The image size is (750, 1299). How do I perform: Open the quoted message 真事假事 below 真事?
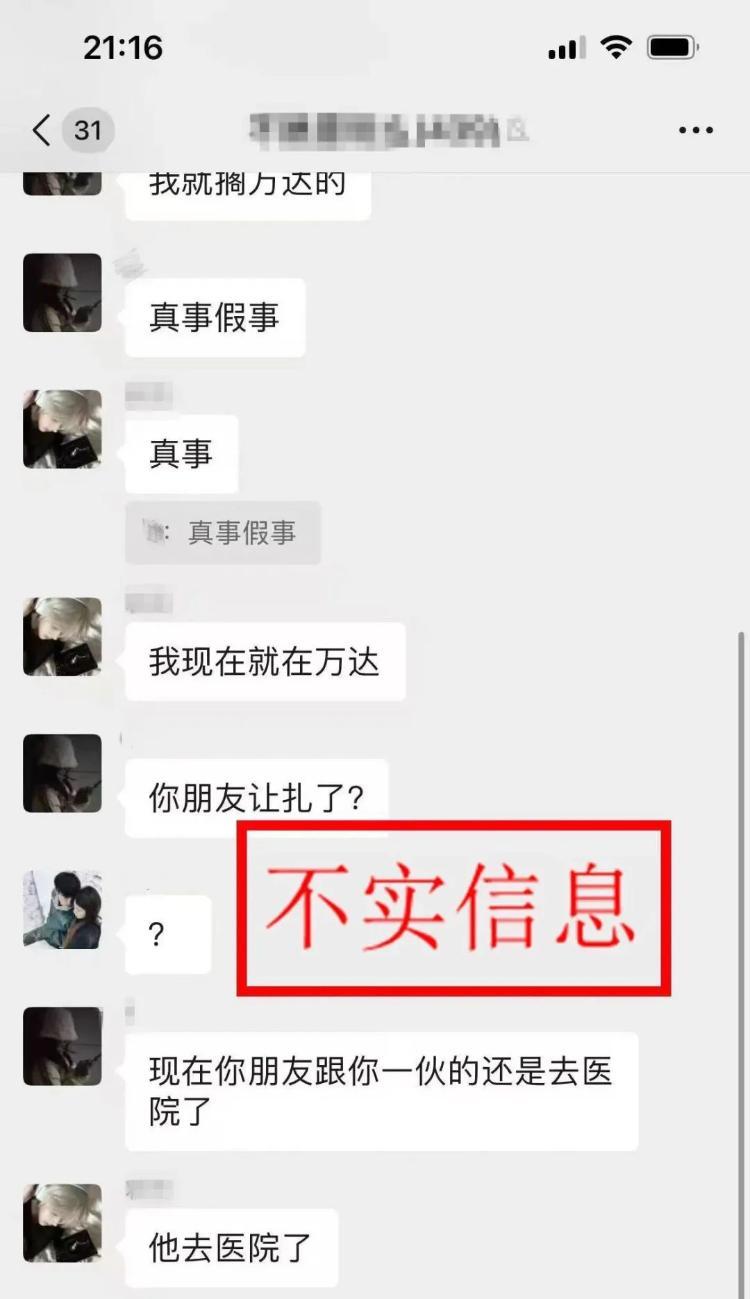tap(223, 533)
